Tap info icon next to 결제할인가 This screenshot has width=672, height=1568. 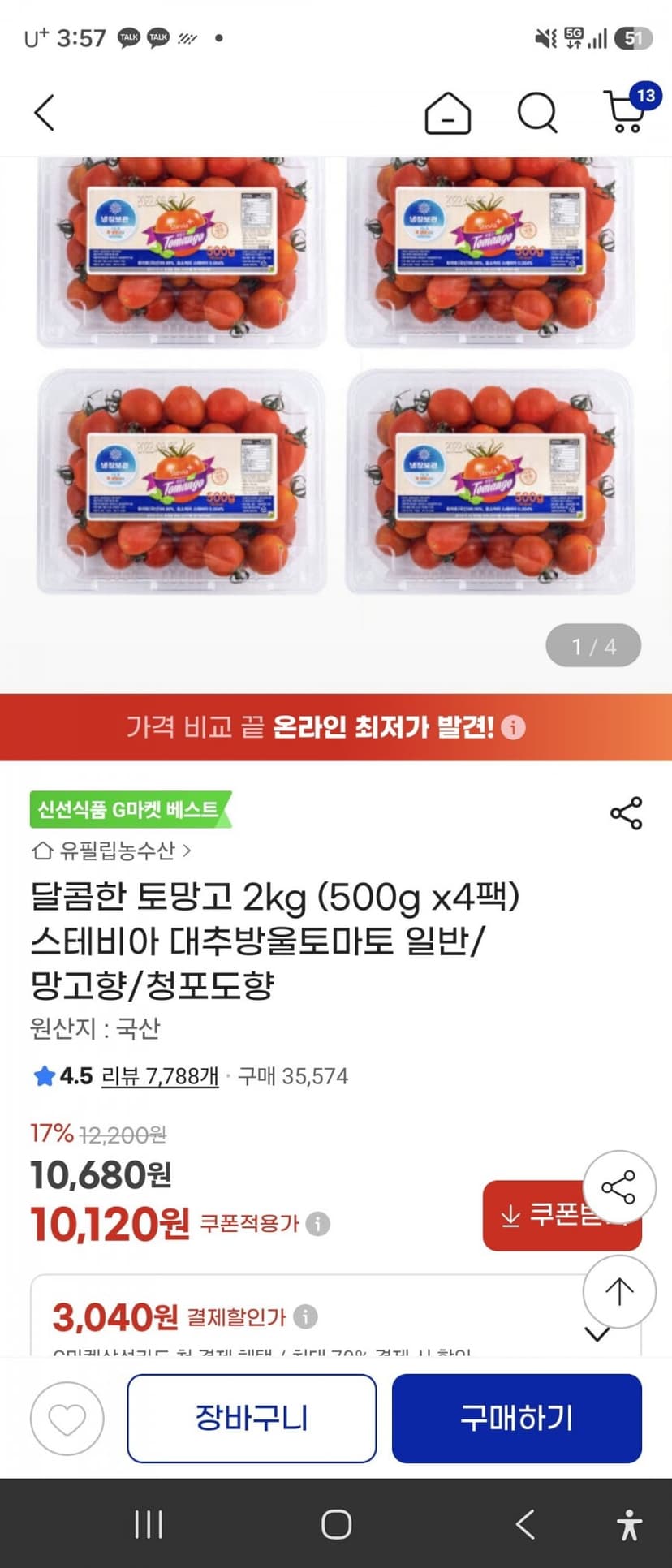coord(305,1316)
